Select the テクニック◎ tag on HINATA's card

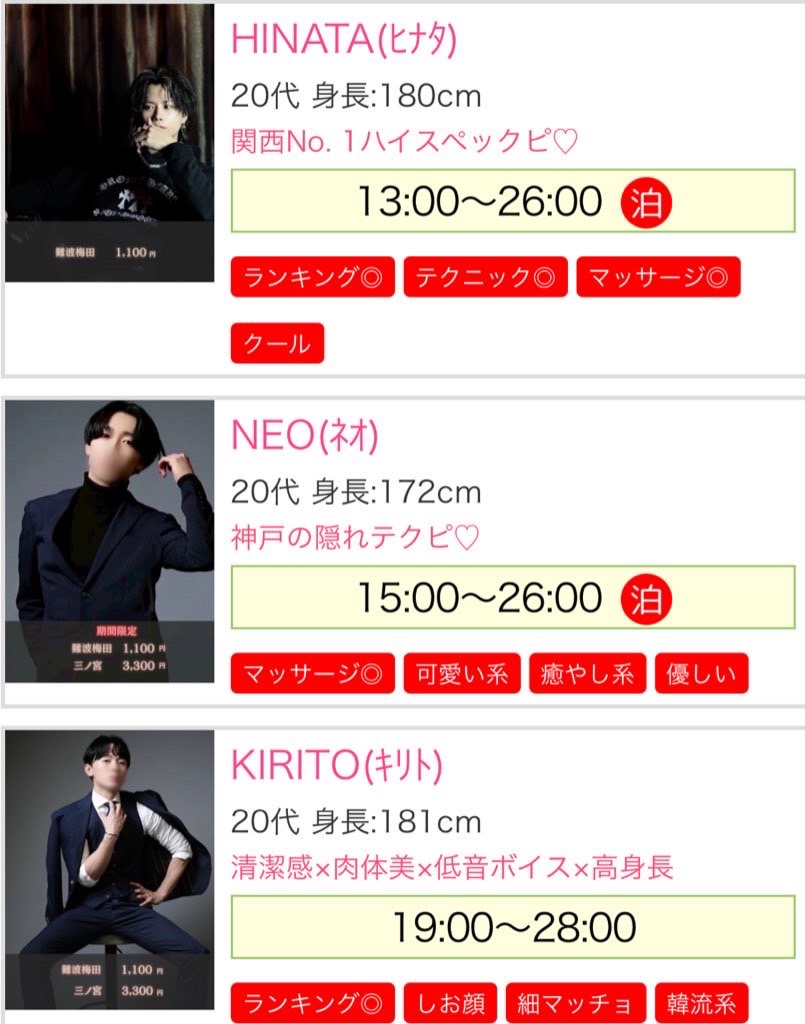pyautogui.click(x=485, y=277)
